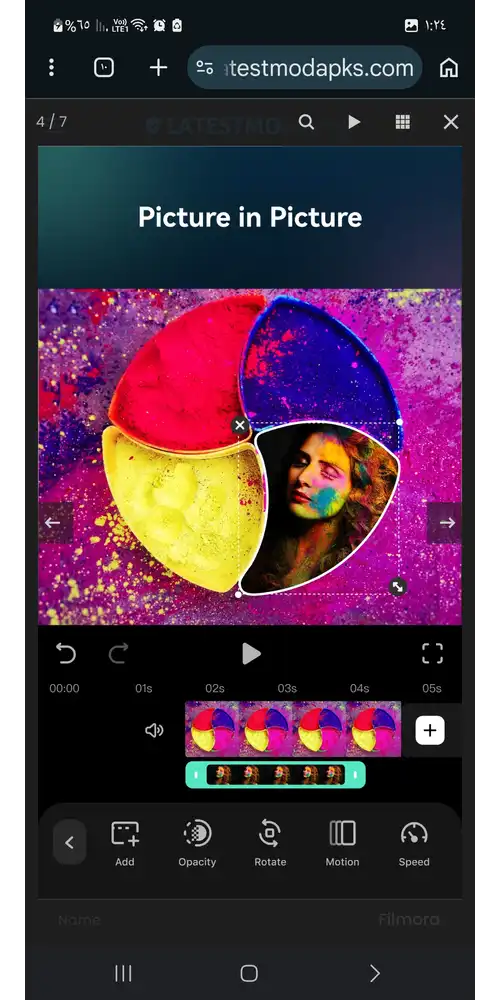Go to the browser home page
This screenshot has width=500, height=1000.
pos(449,68)
